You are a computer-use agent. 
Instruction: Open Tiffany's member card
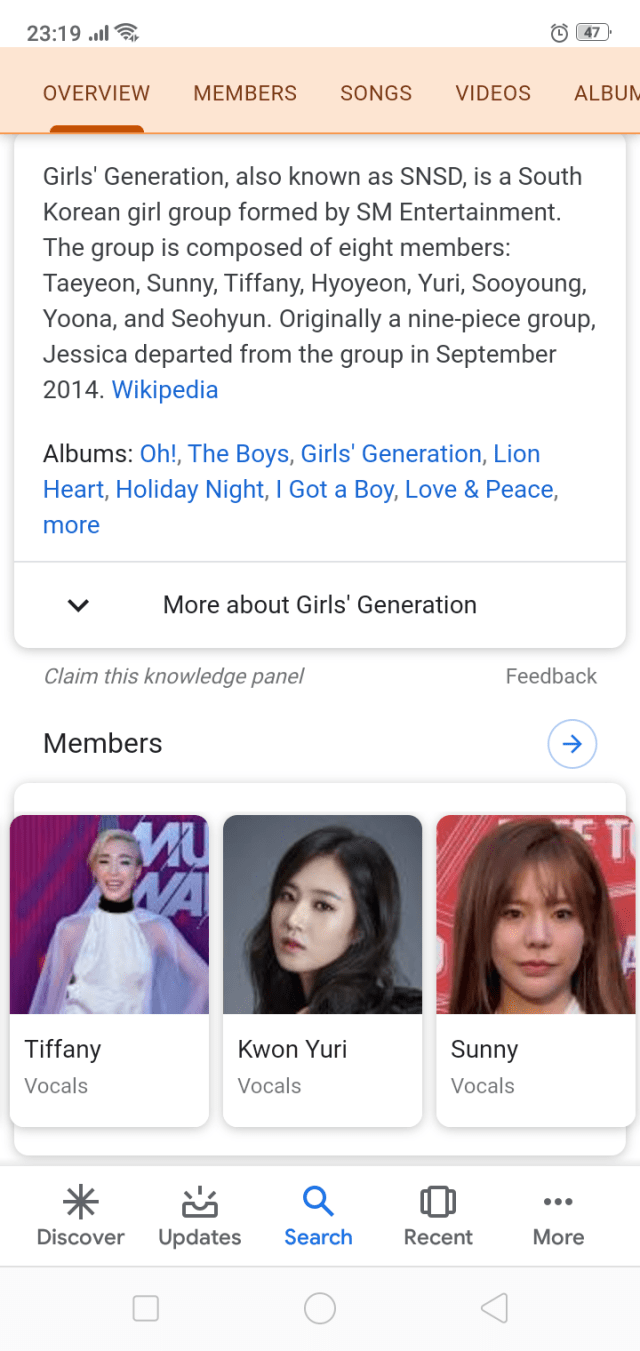coord(109,968)
